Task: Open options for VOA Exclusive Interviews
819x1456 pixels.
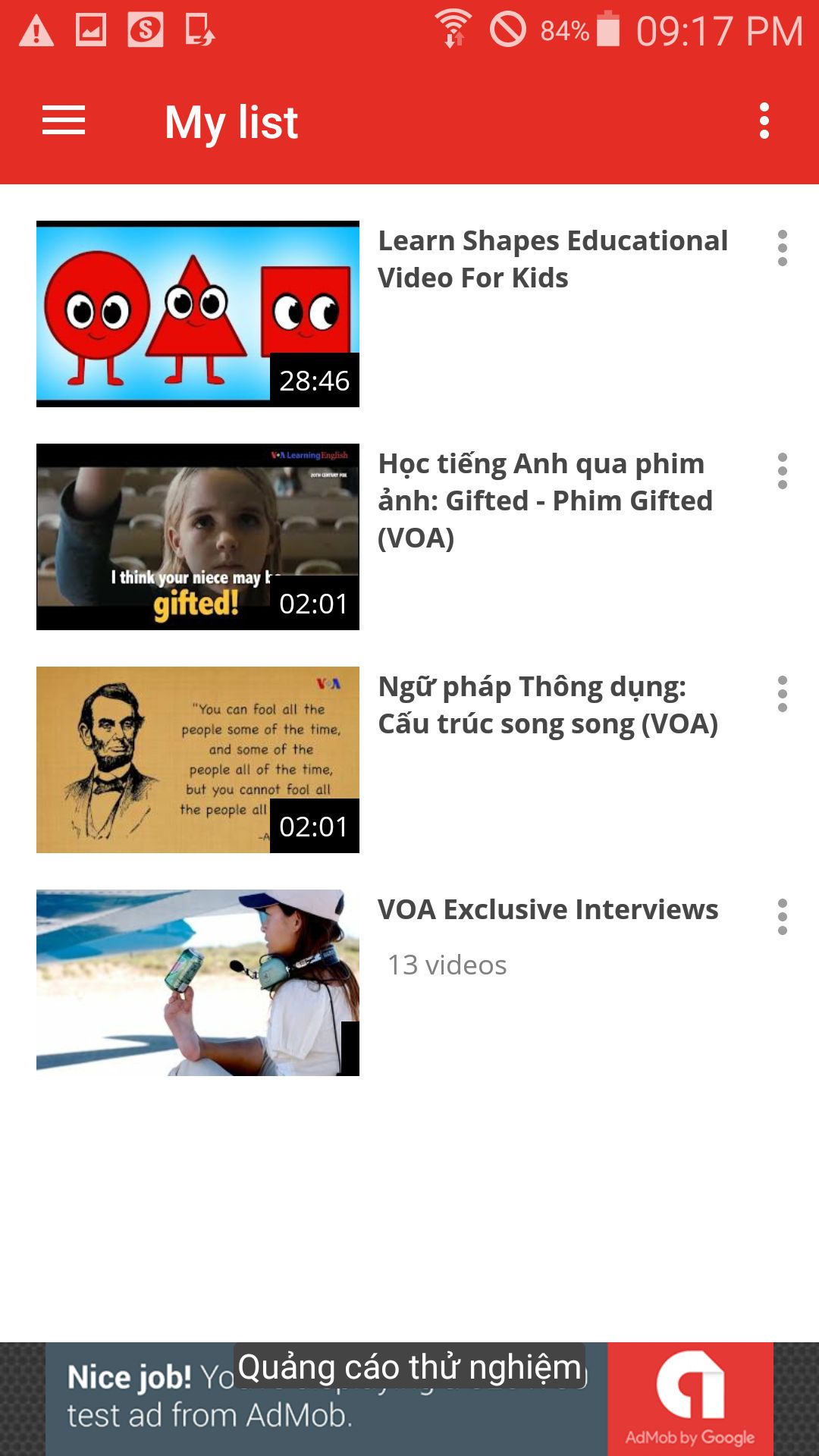Action: tap(782, 918)
